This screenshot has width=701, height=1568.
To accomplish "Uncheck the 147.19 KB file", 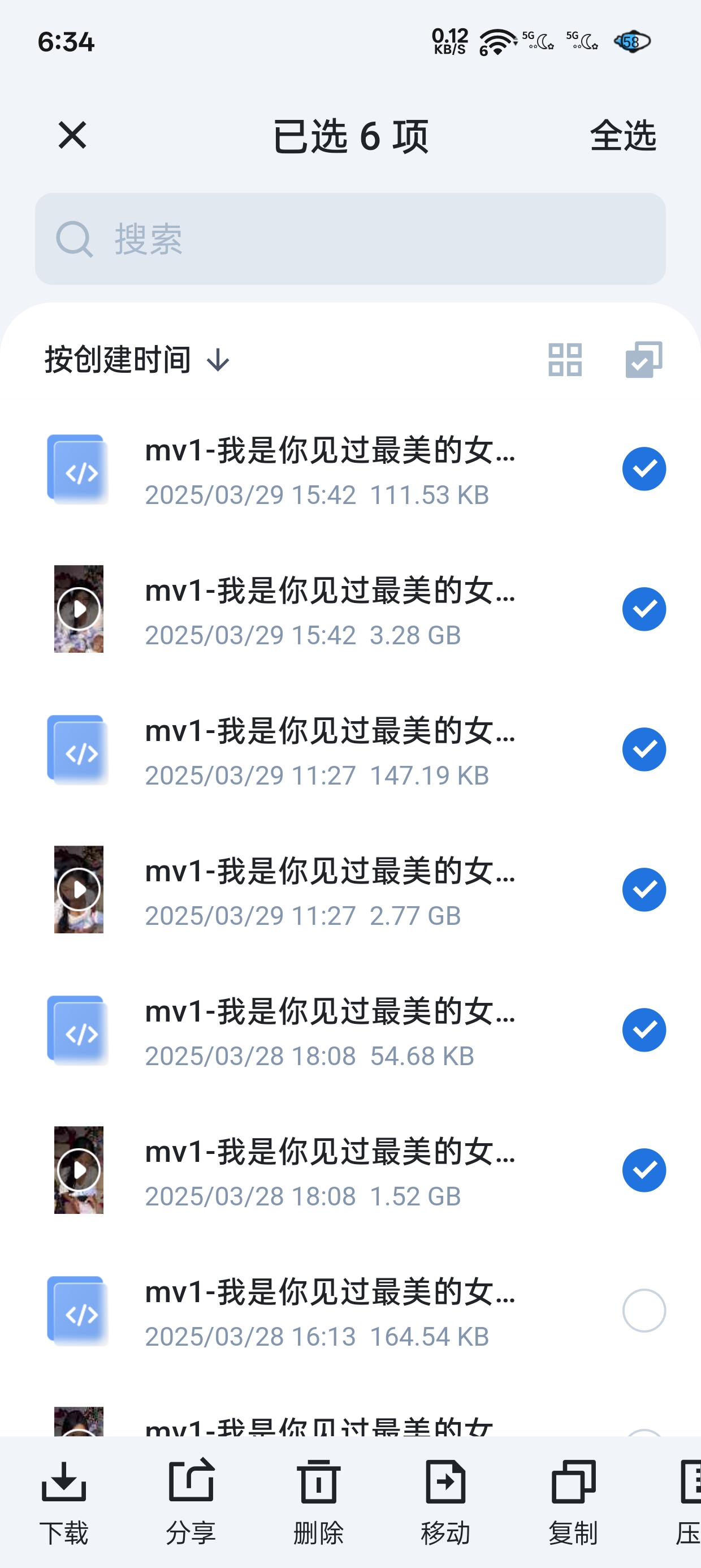I will pos(644,749).
